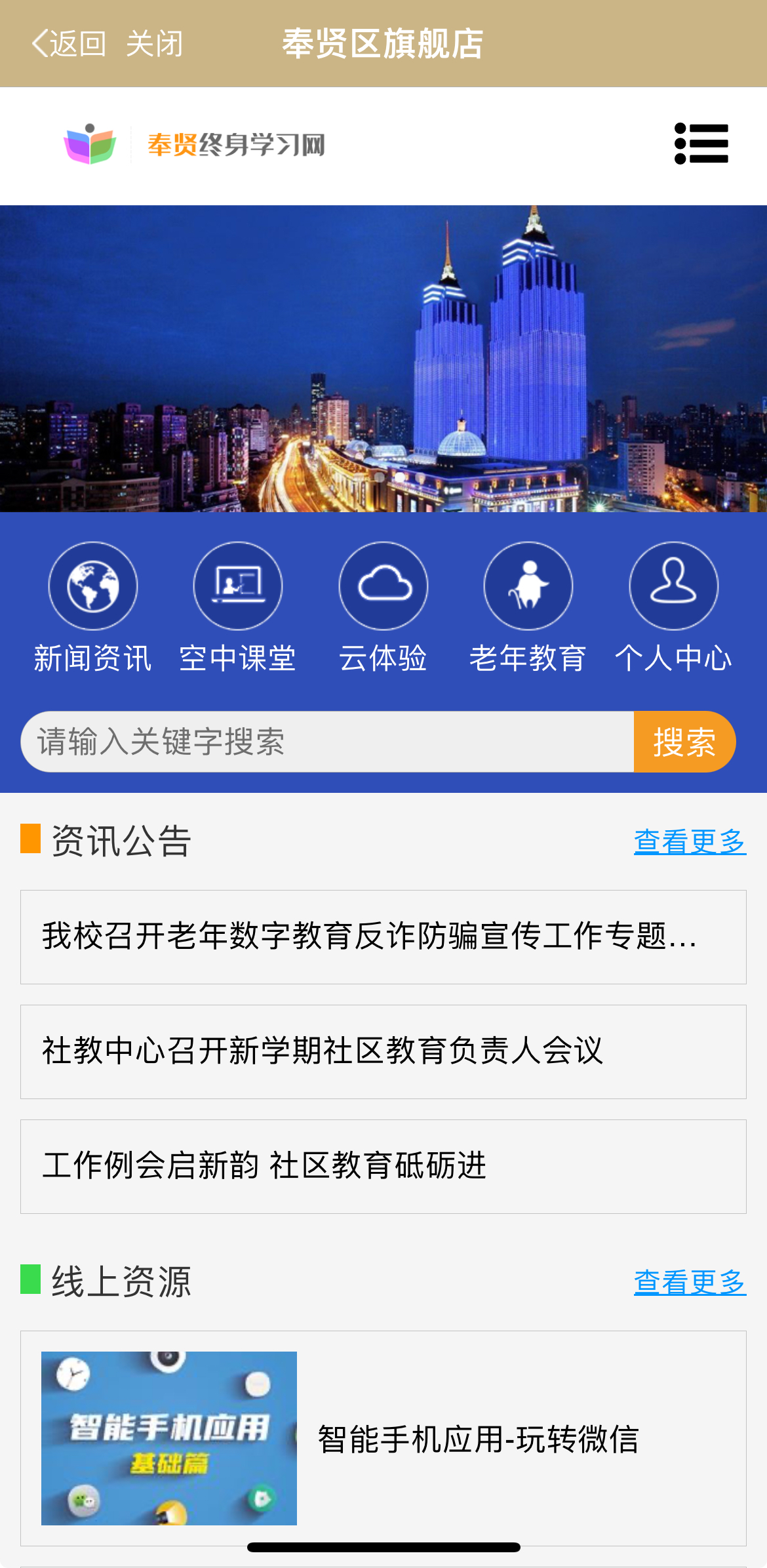View more under 线上资源
The height and width of the screenshot is (1568, 767).
690,1282
